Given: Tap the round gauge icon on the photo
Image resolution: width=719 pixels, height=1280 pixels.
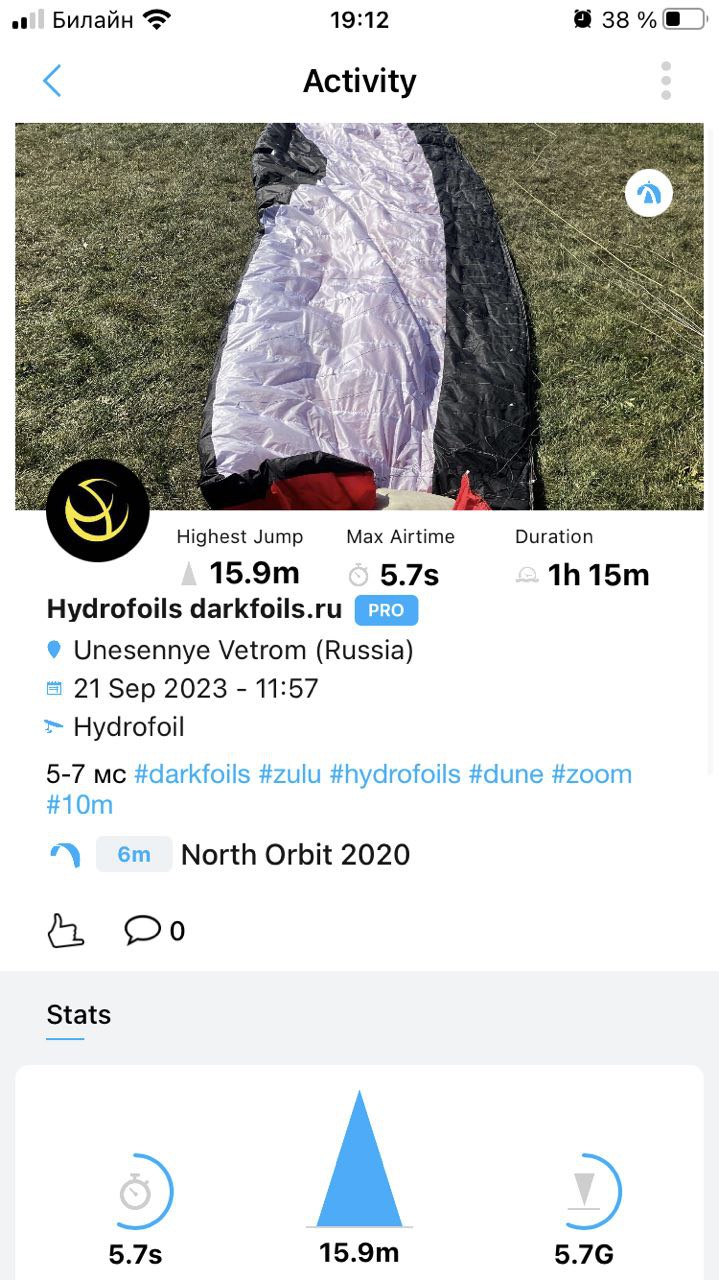Looking at the screenshot, I should pyautogui.click(x=649, y=193).
